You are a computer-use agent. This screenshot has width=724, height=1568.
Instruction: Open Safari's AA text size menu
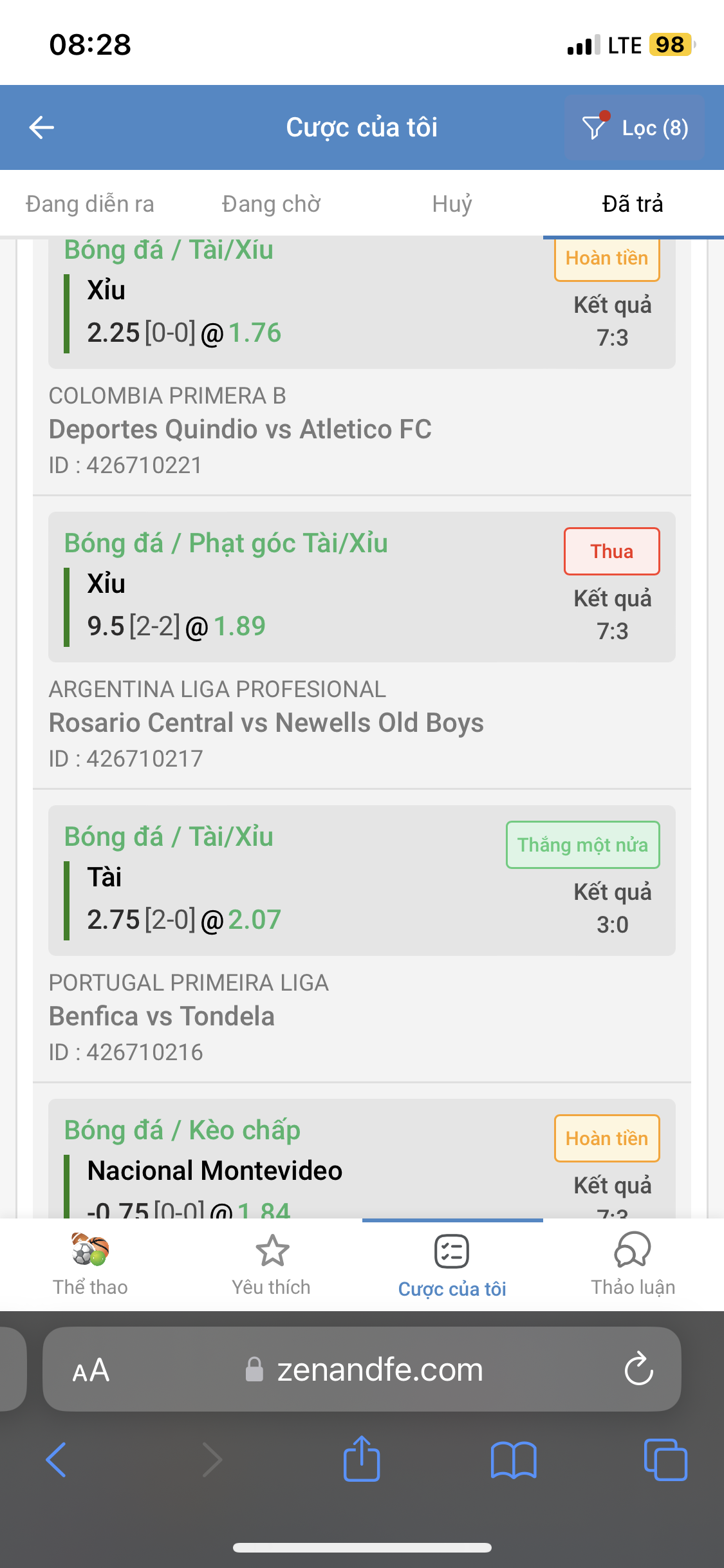pos(91,1370)
